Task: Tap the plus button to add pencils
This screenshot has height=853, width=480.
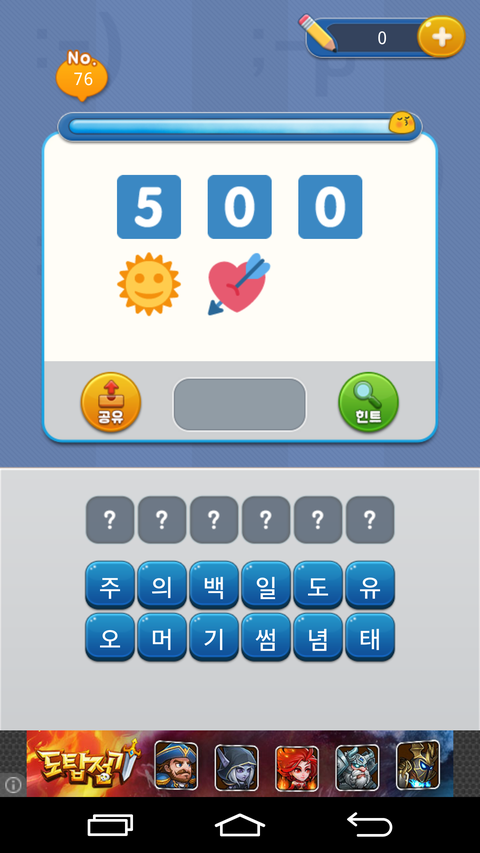Action: [x=441, y=37]
